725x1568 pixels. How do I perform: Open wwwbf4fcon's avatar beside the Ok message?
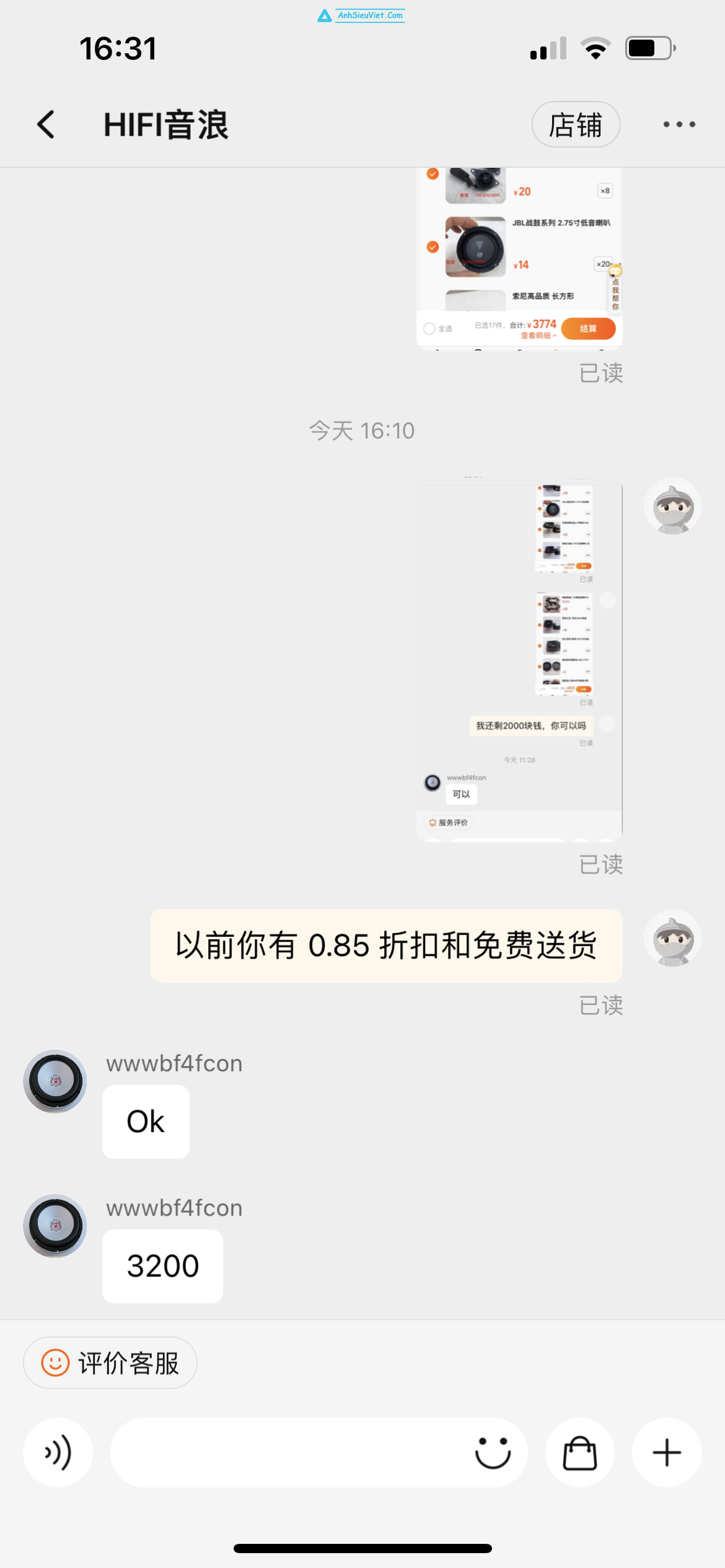pyautogui.click(x=55, y=1081)
